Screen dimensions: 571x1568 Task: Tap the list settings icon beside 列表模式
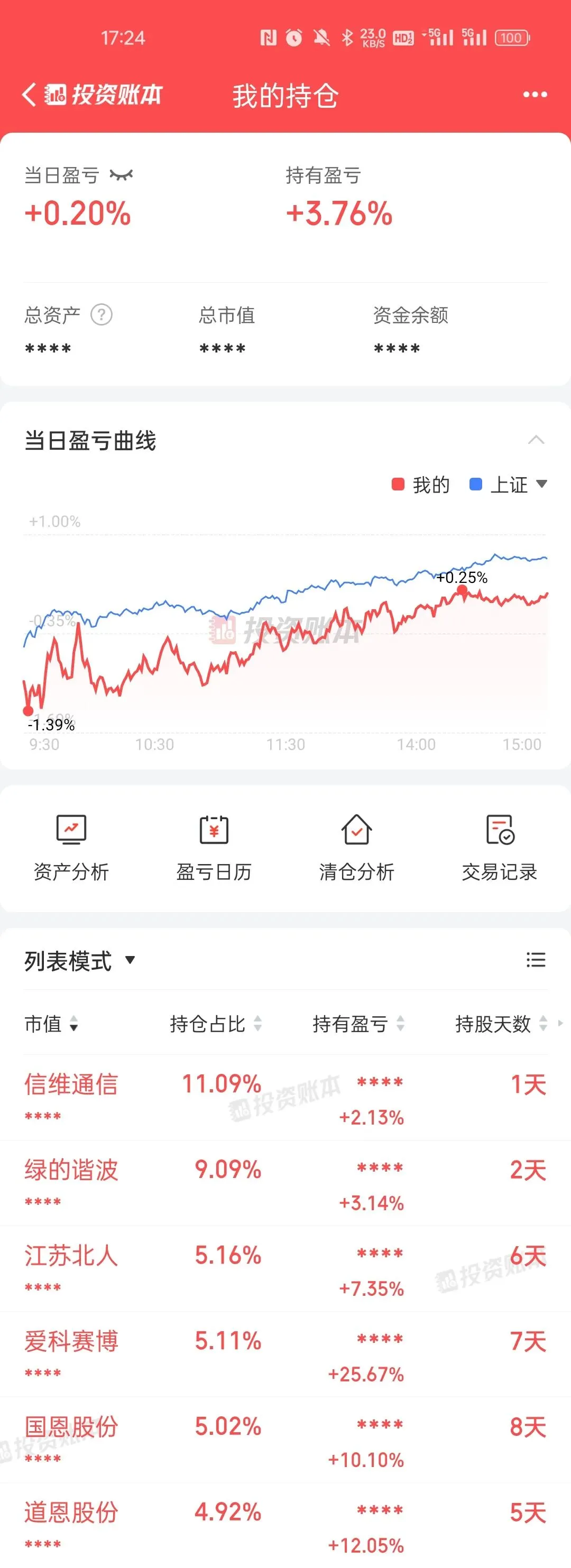536,960
